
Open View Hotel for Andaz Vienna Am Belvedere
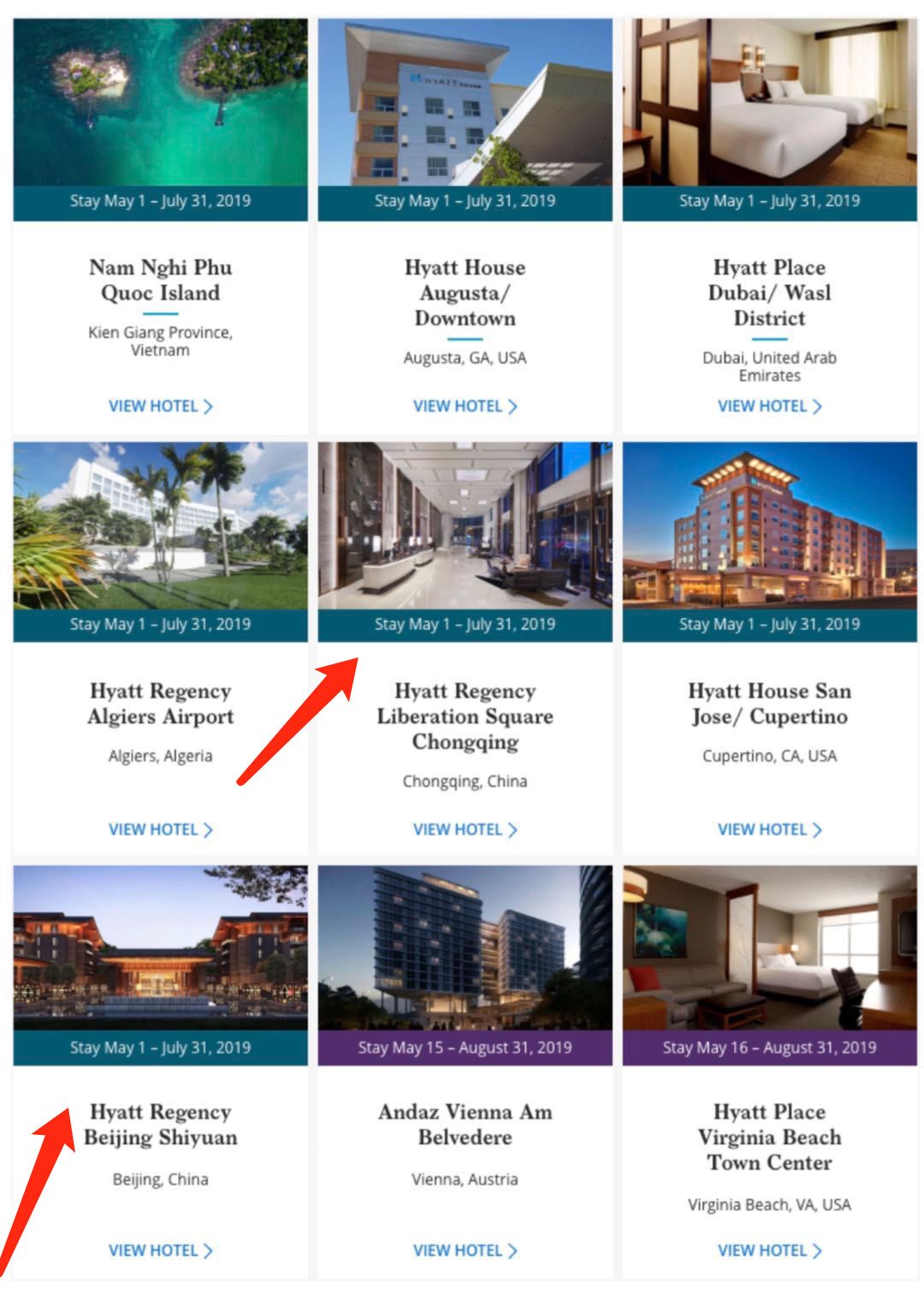(465, 1251)
